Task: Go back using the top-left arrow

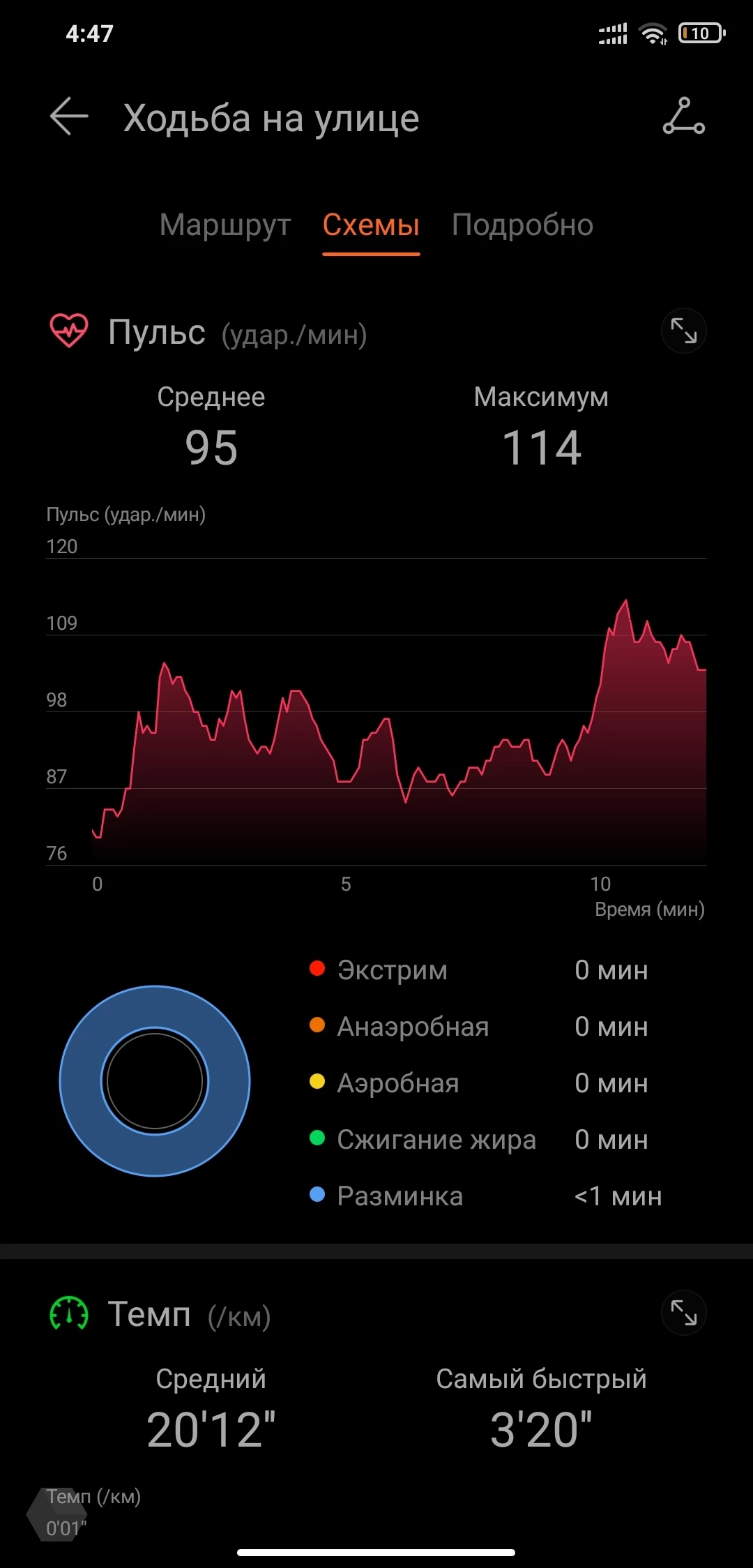Action: [x=69, y=116]
